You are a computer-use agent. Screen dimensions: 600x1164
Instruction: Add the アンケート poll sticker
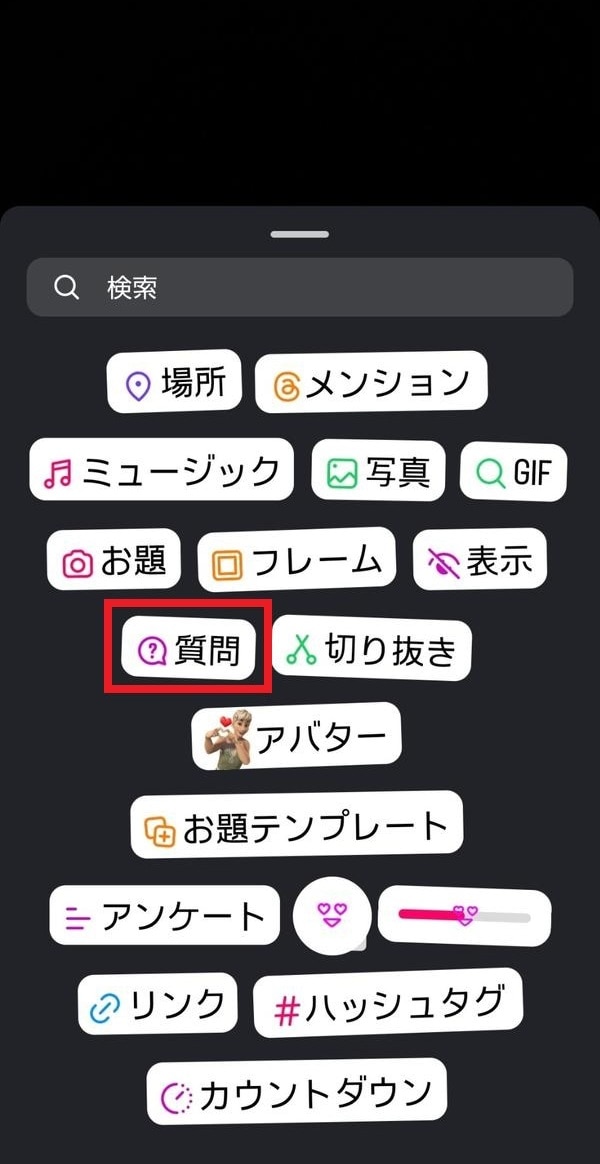[165, 914]
